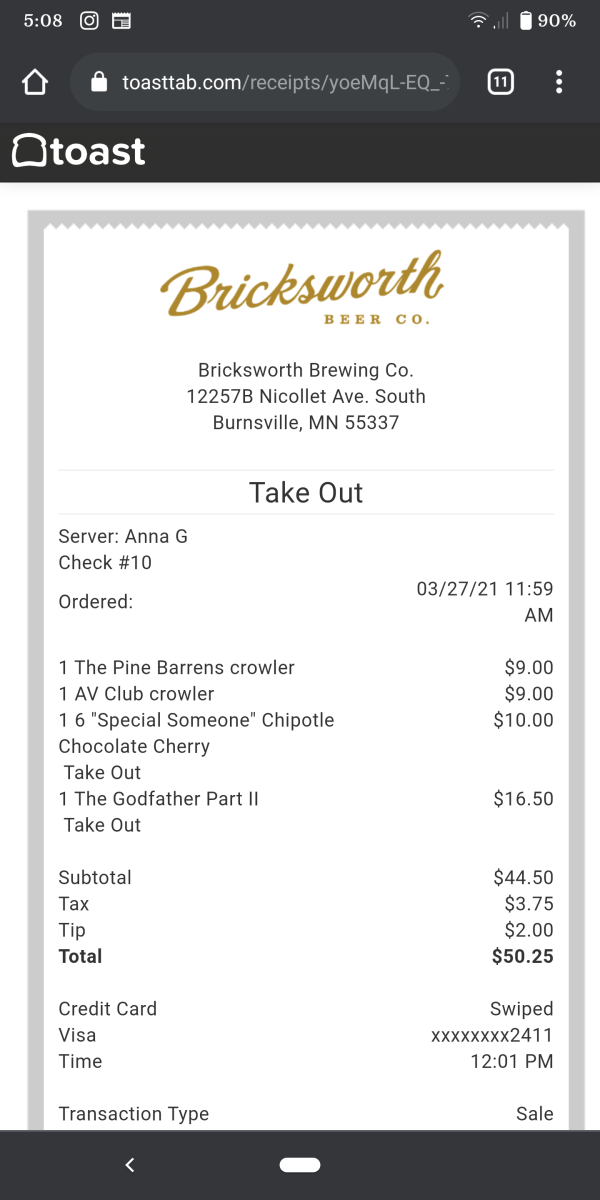
Task: Tap the system back arrow
Action: tap(129, 1164)
